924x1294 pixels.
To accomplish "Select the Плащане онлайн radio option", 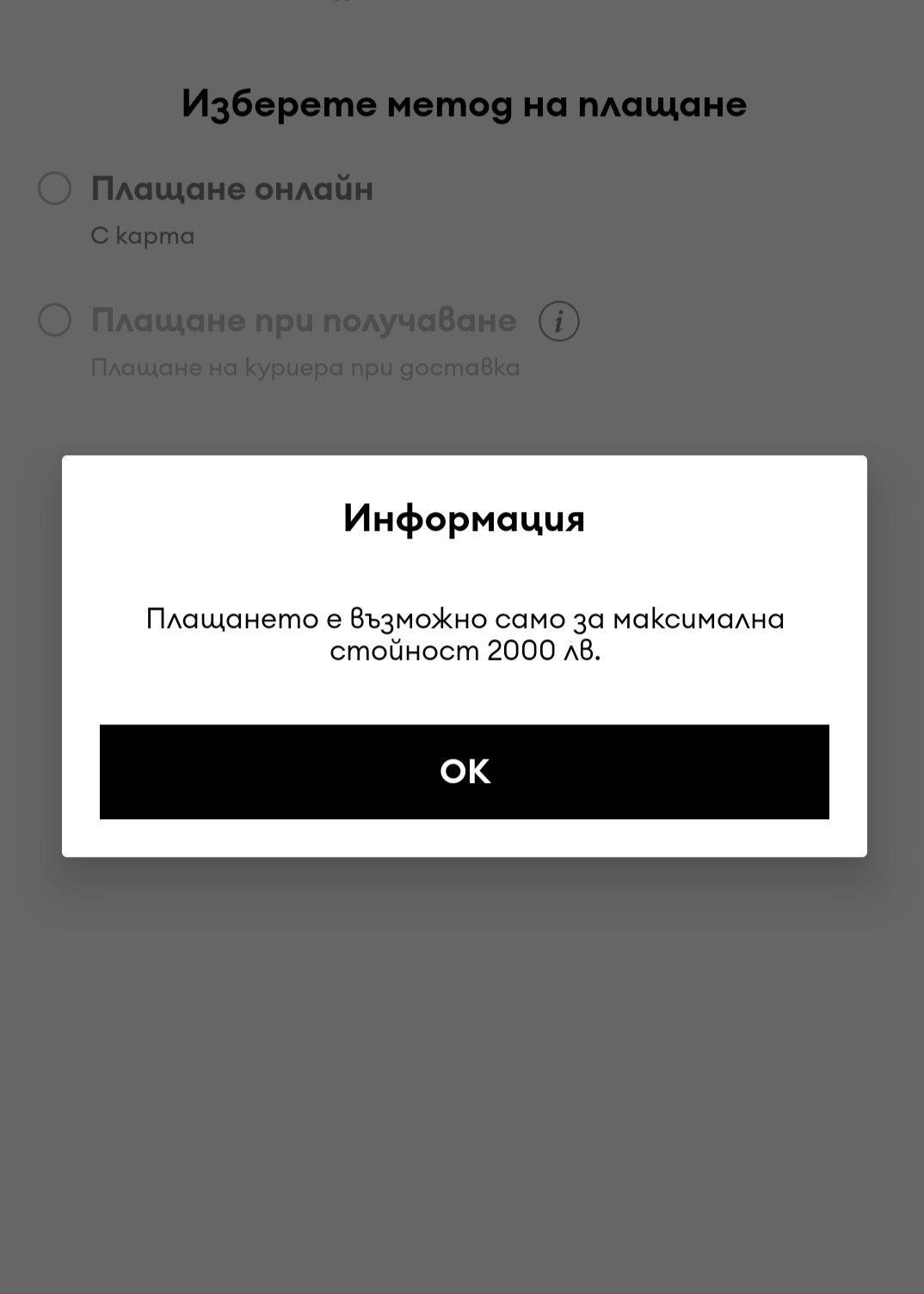I will click(x=54, y=188).
